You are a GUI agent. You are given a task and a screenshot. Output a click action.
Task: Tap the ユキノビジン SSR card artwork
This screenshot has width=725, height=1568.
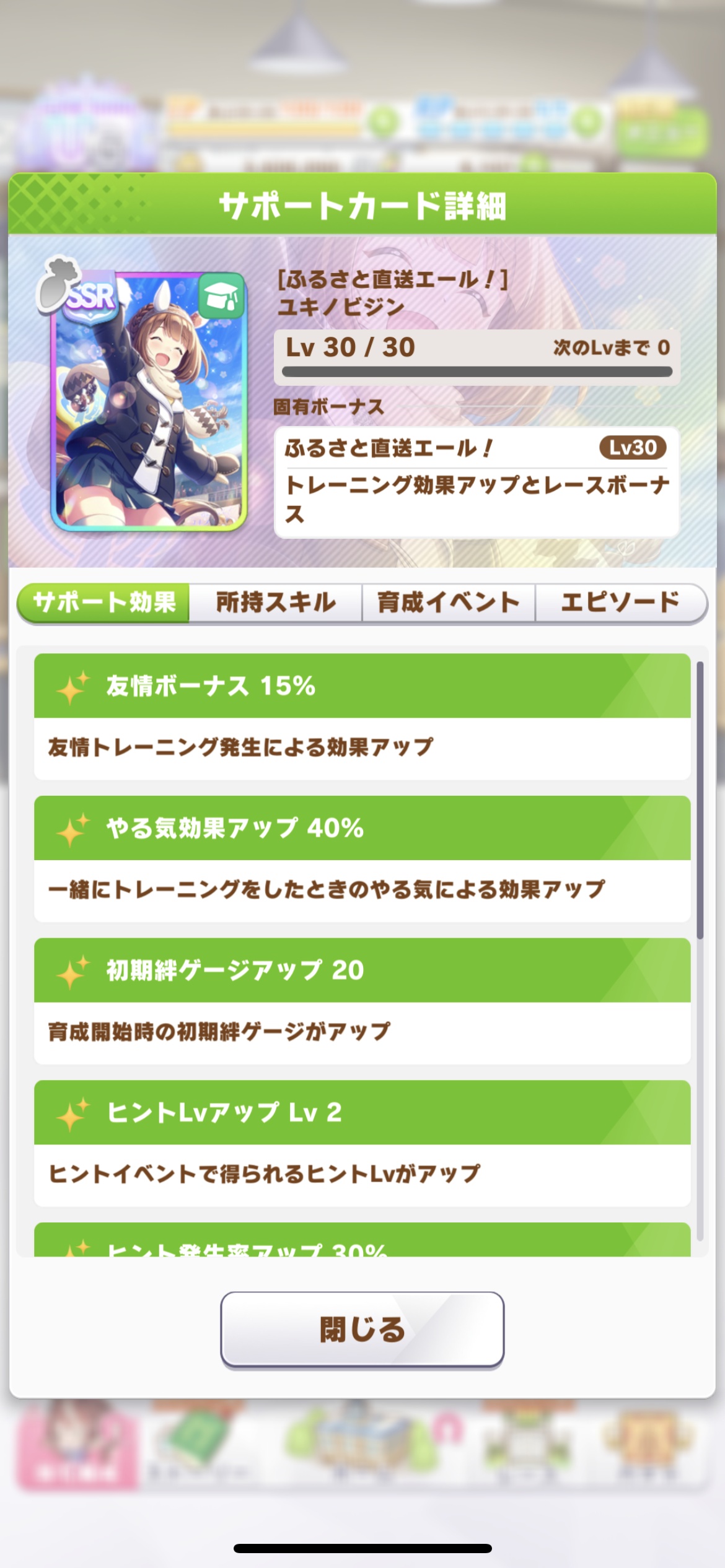[x=149, y=401]
